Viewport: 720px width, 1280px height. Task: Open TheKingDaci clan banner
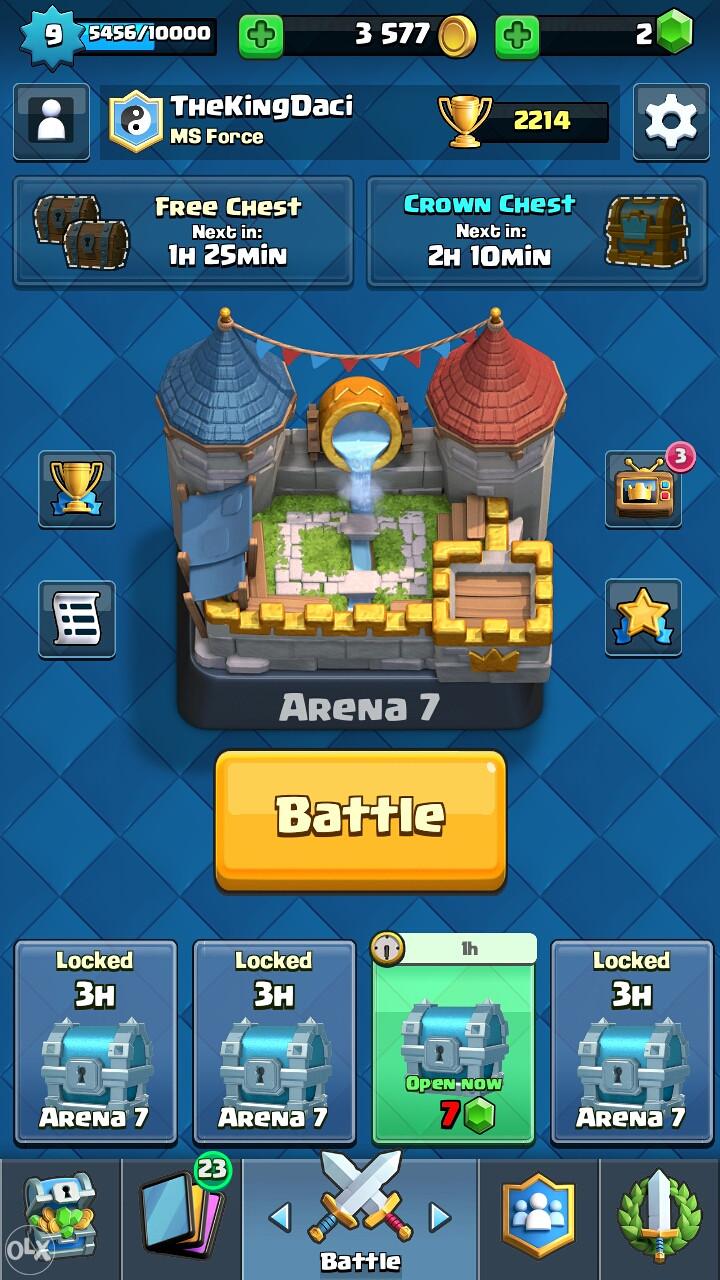(135, 121)
